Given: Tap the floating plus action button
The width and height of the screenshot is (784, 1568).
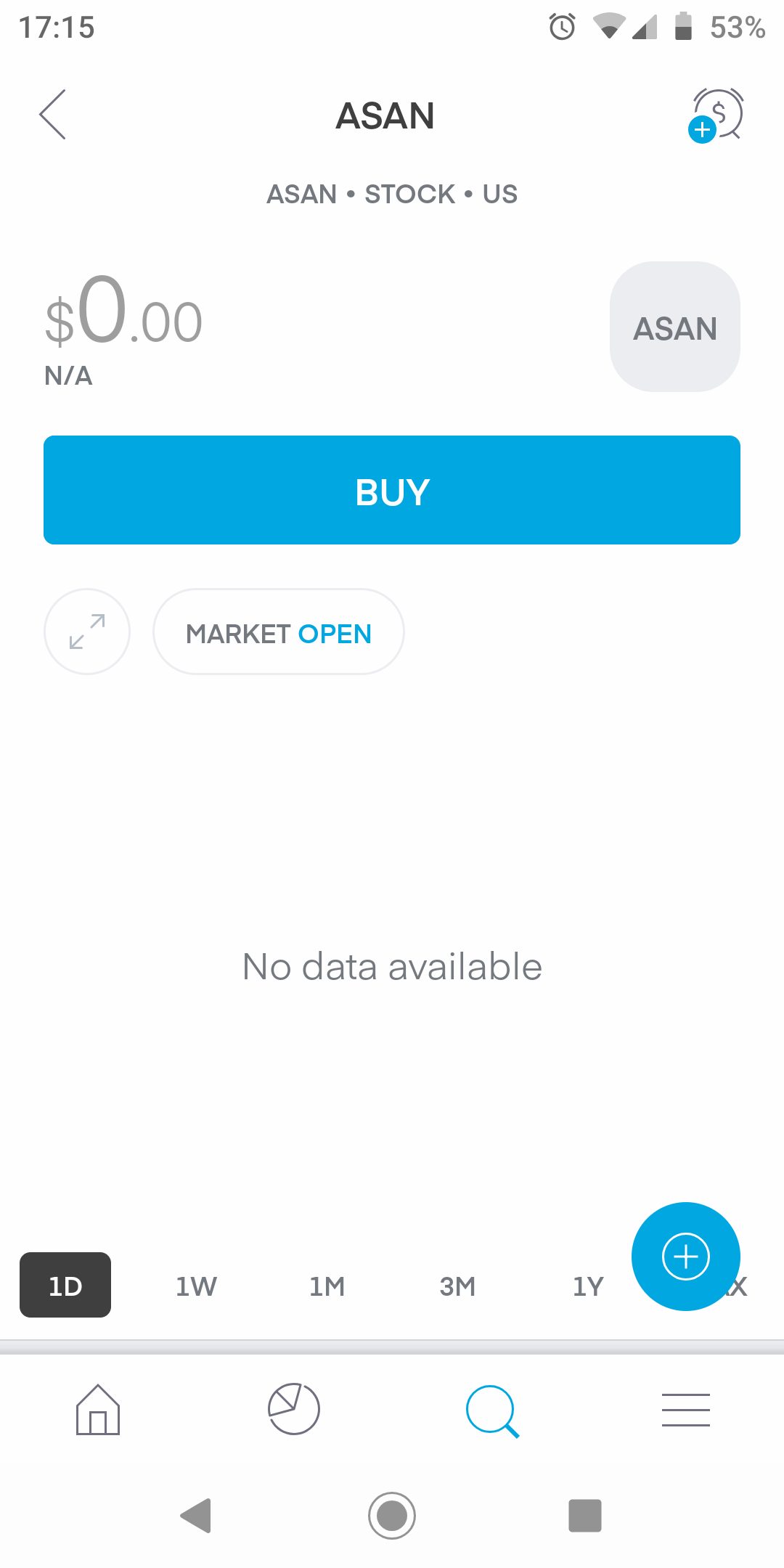Looking at the screenshot, I should [x=685, y=1257].
